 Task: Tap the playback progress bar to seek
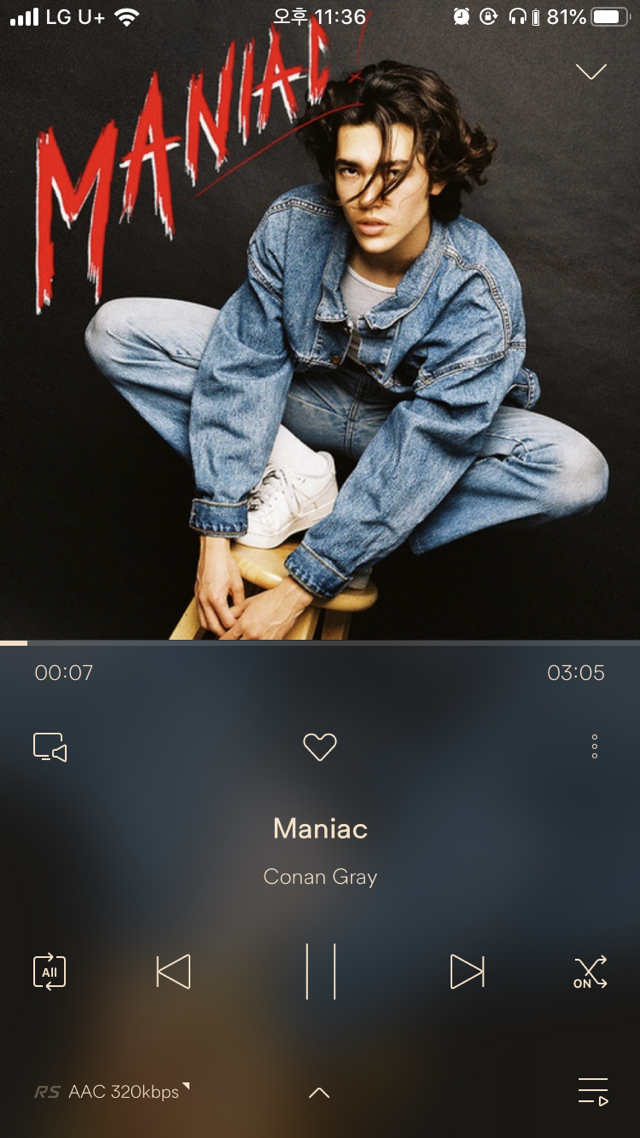point(320,642)
